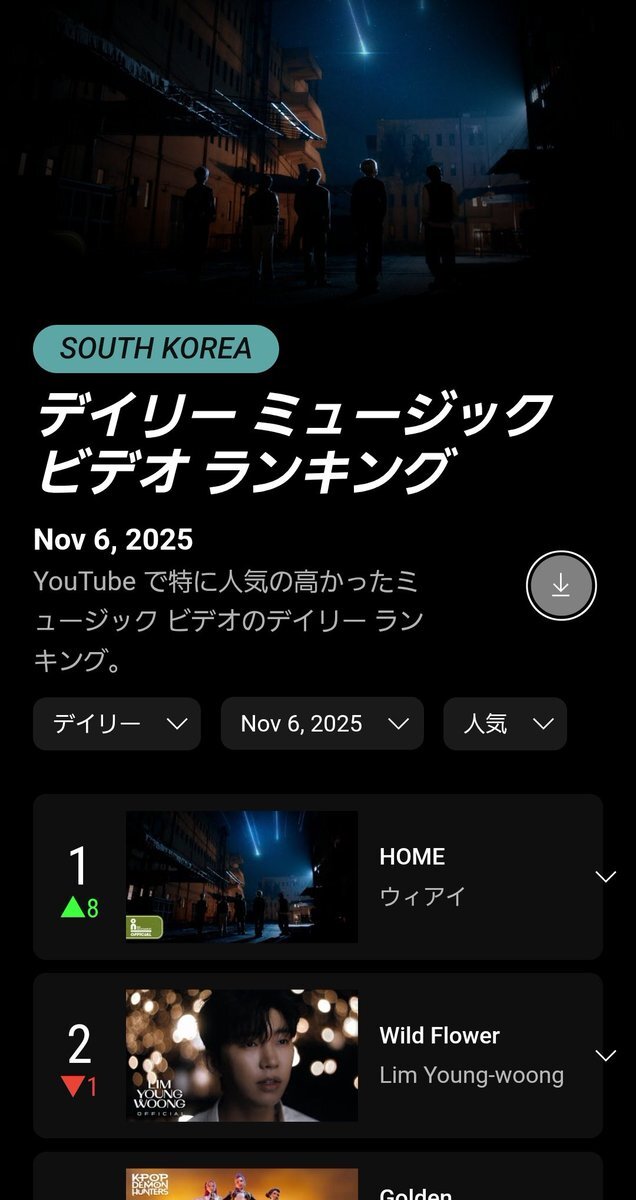The image size is (636, 1200).
Task: Select the SOUTH KOREA region chip
Action: [x=156, y=349]
